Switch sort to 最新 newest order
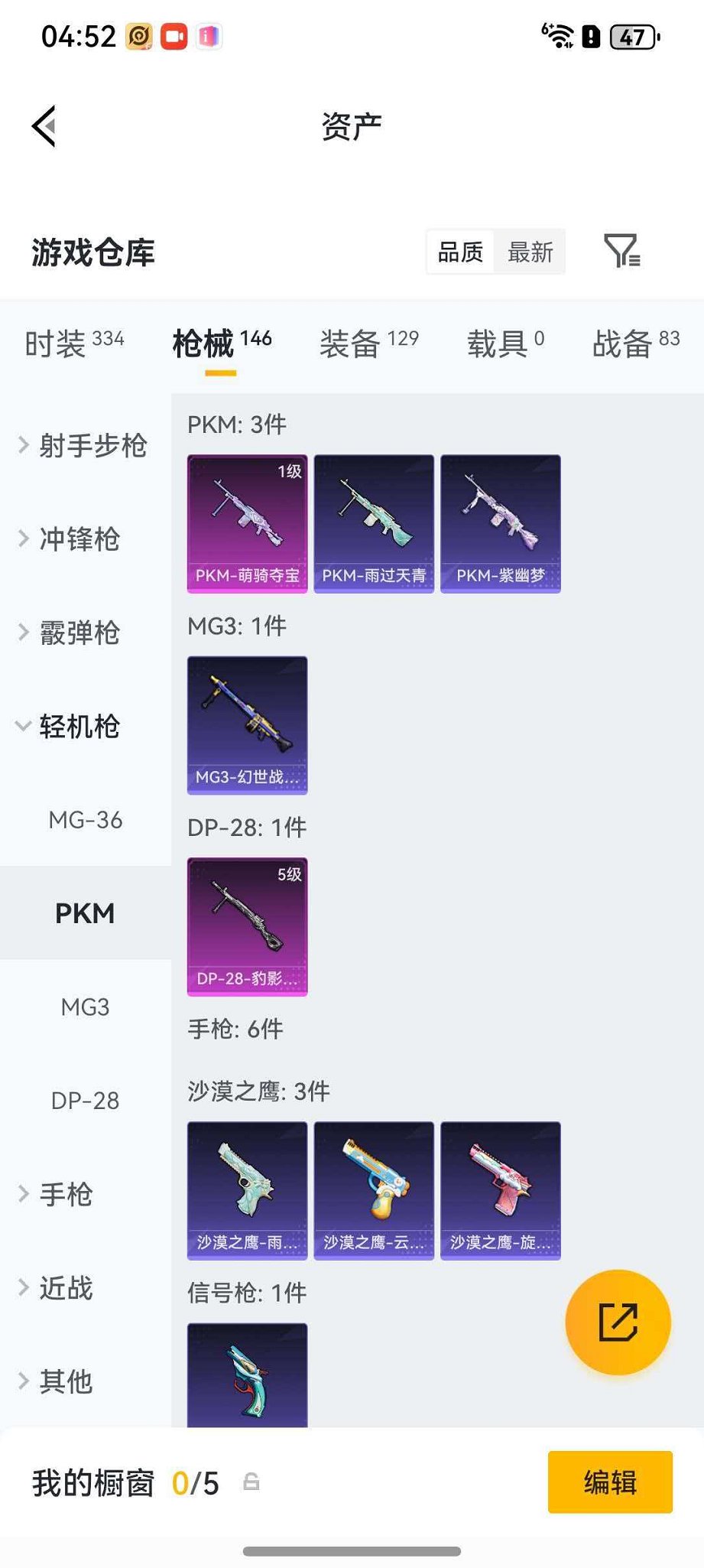704x1568 pixels. click(530, 252)
